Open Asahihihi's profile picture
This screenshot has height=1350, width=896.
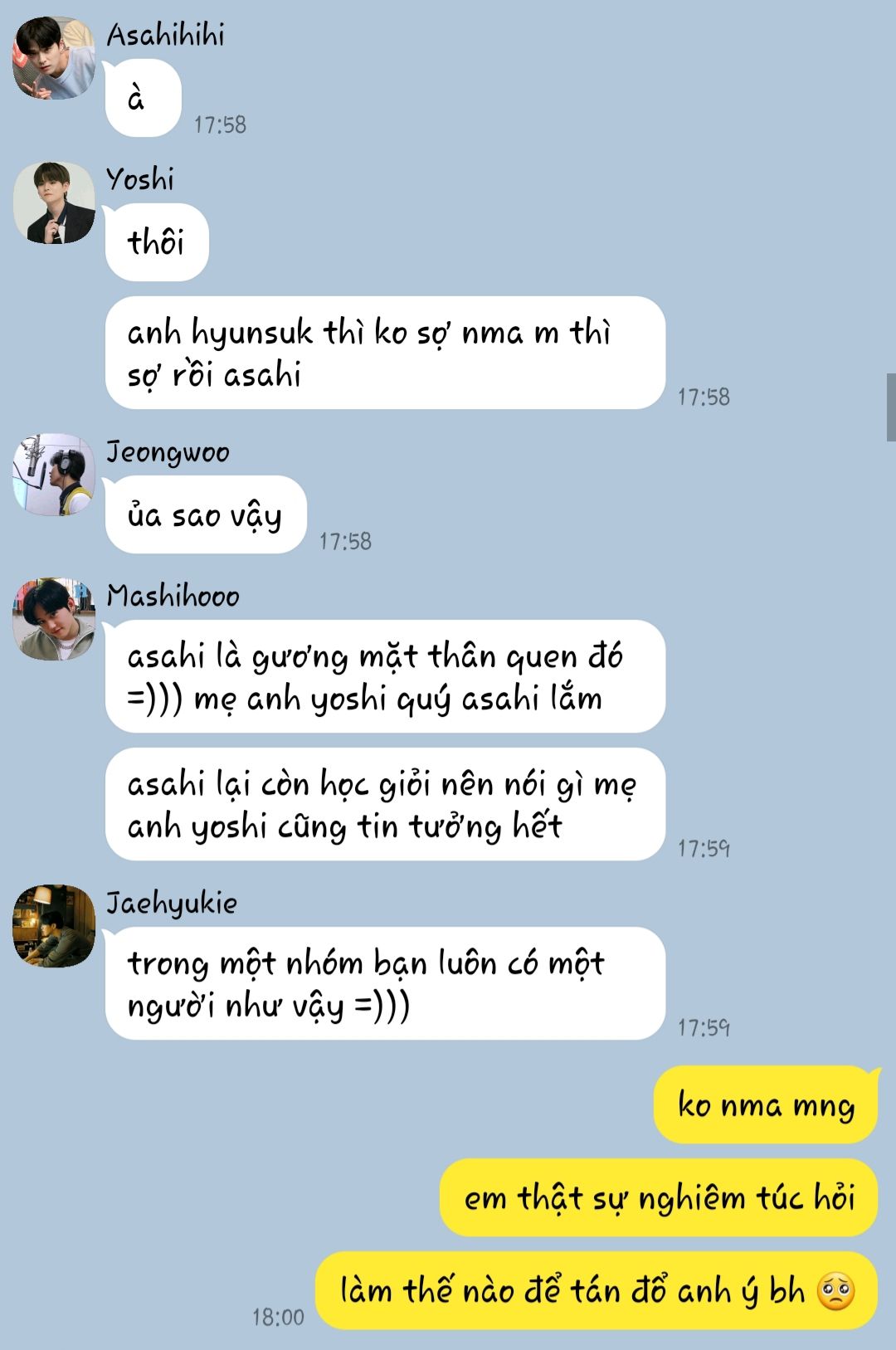[54, 59]
